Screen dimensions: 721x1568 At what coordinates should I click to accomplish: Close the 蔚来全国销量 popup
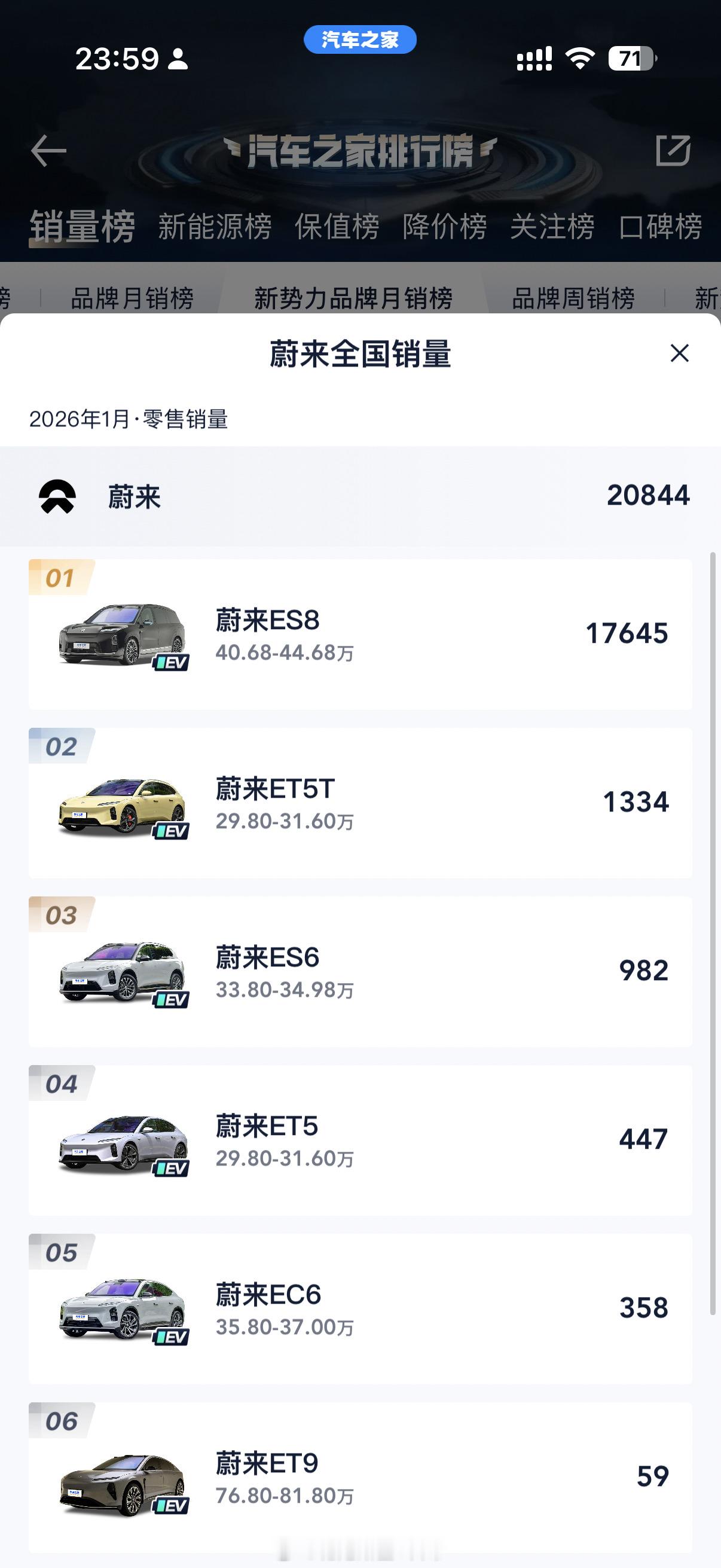680,355
